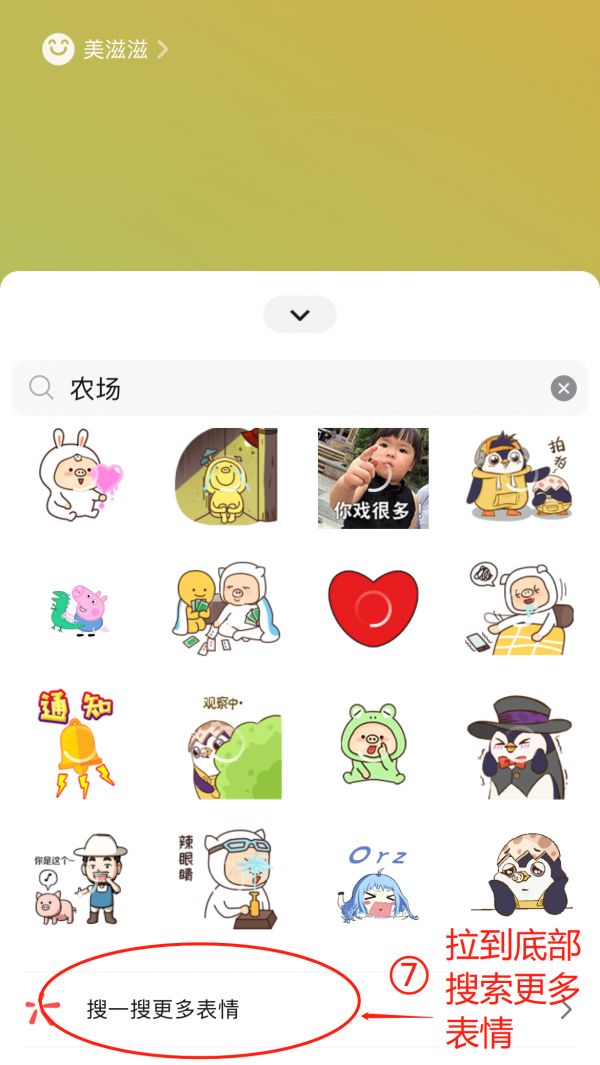Viewport: 600px width, 1065px height.
Task: Pick the red heart sticker
Action: click(373, 607)
